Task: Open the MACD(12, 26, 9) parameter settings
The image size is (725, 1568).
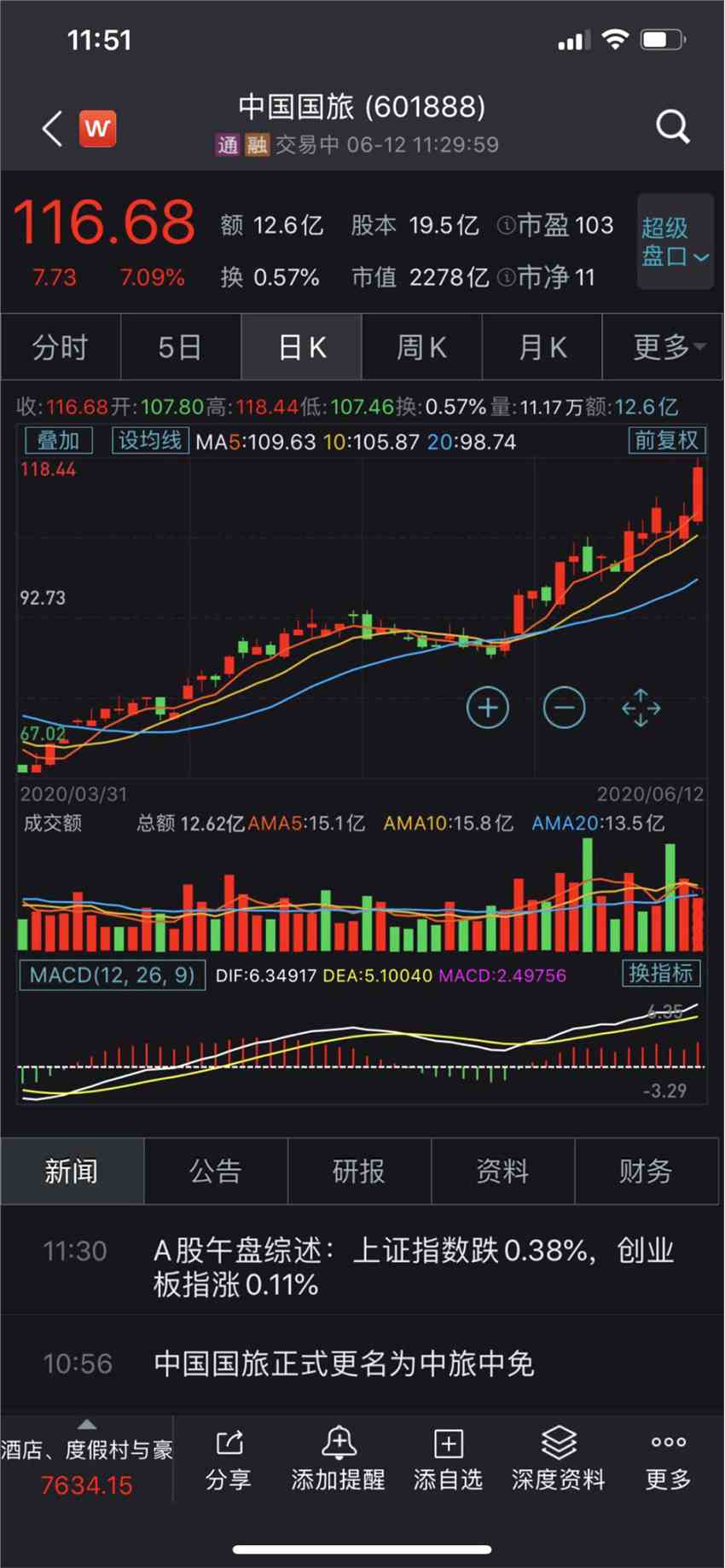Action: pos(112,975)
